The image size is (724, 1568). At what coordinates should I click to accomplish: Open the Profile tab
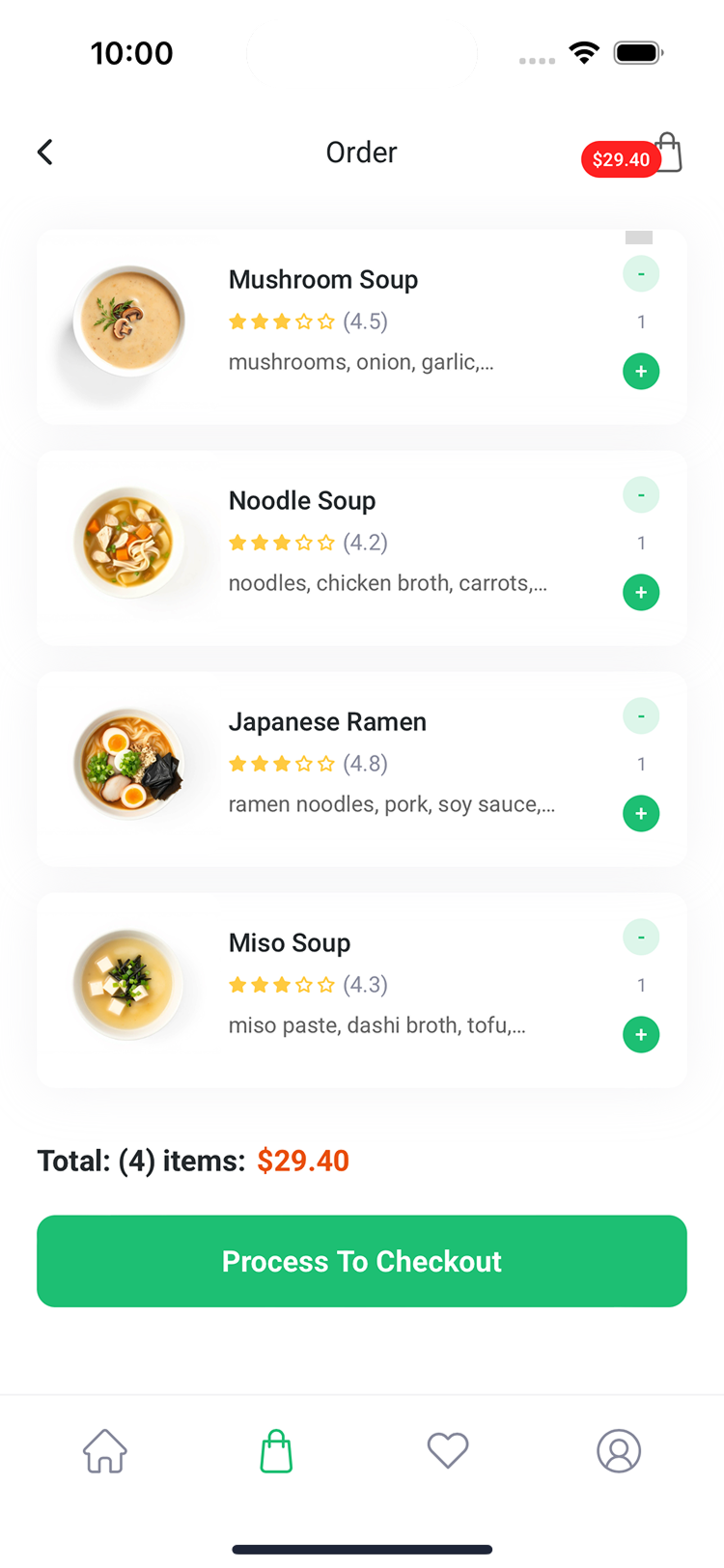pos(619,1450)
